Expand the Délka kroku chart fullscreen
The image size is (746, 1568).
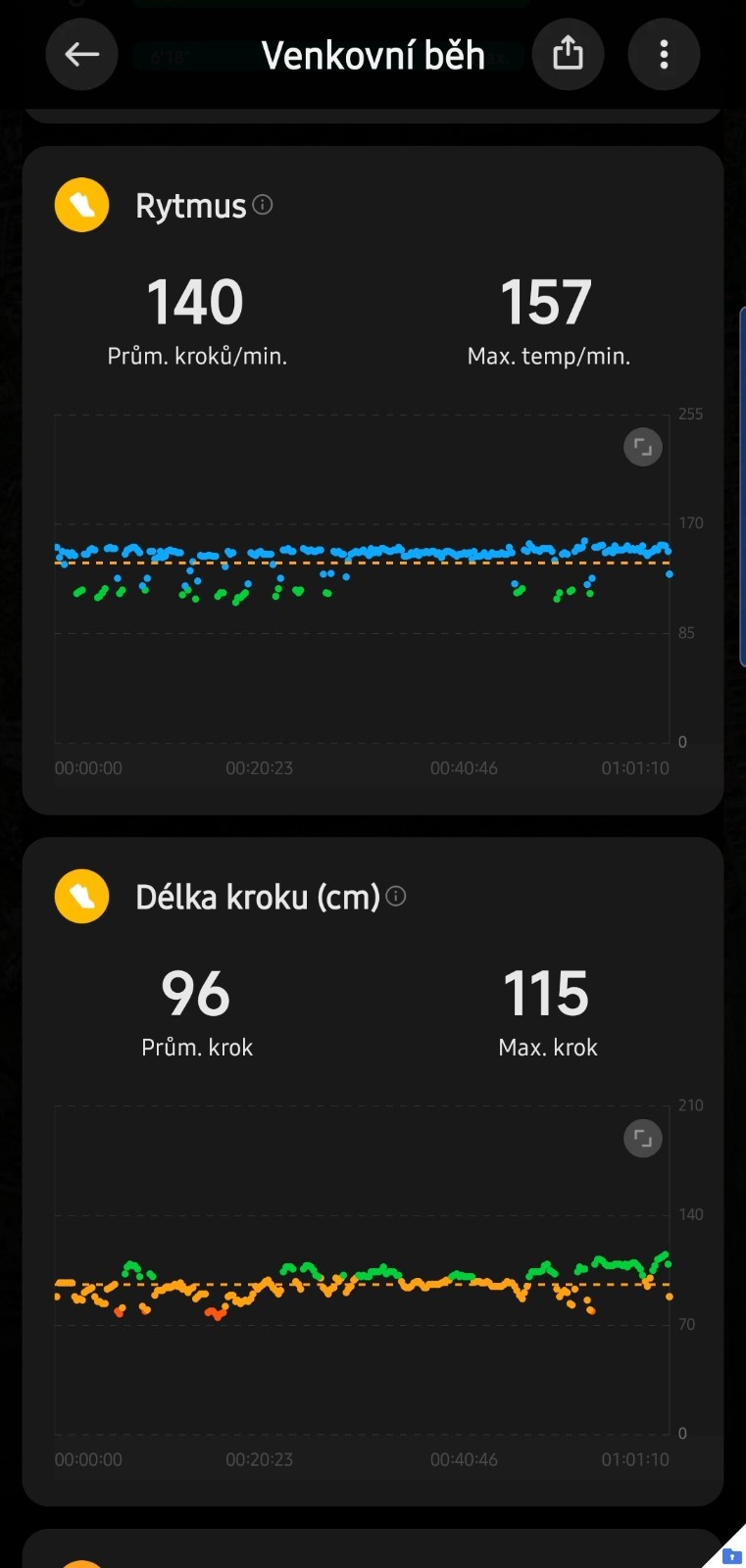pos(643,1139)
